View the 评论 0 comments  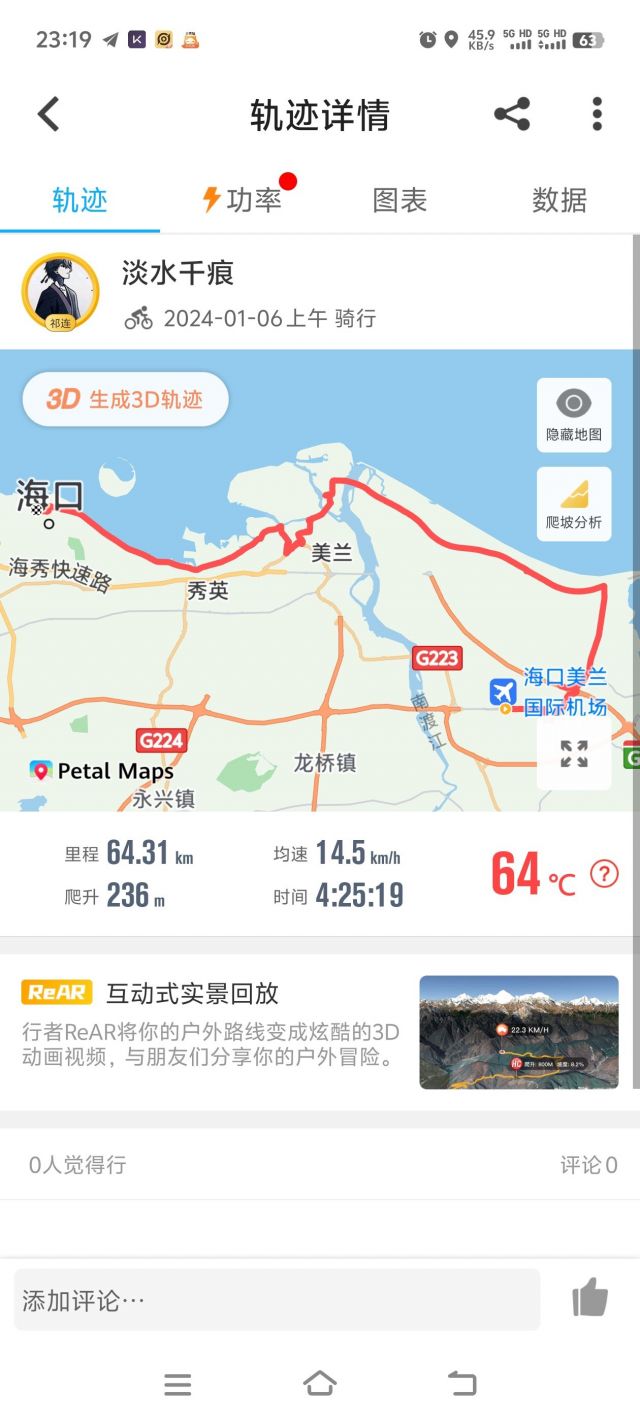pyautogui.click(x=588, y=1165)
